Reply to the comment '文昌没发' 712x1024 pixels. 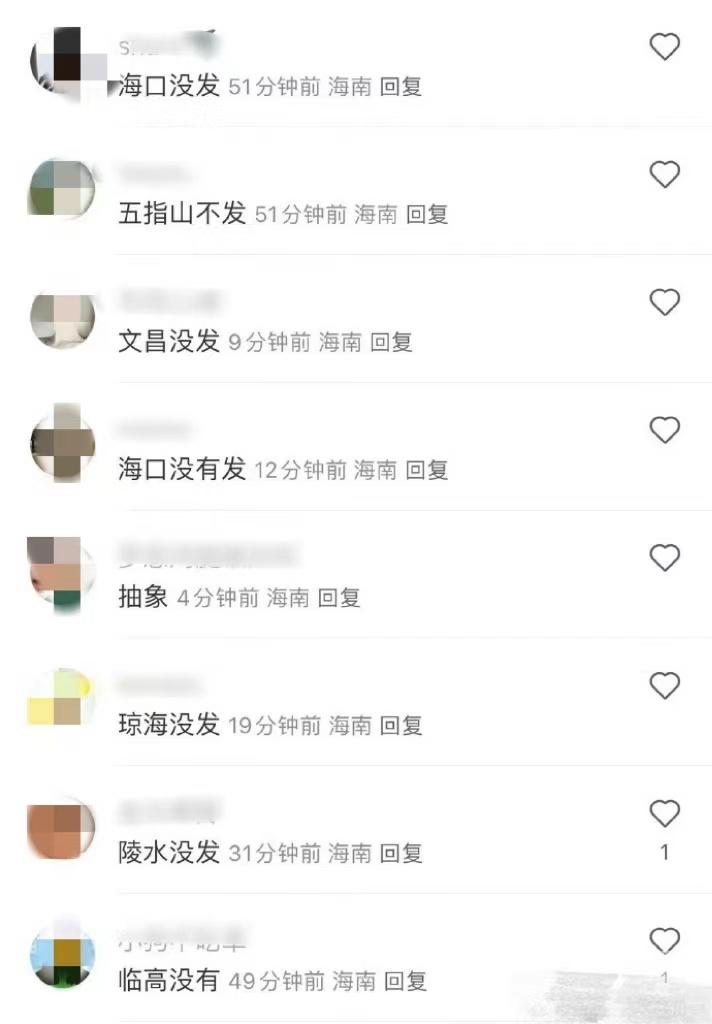[391, 342]
